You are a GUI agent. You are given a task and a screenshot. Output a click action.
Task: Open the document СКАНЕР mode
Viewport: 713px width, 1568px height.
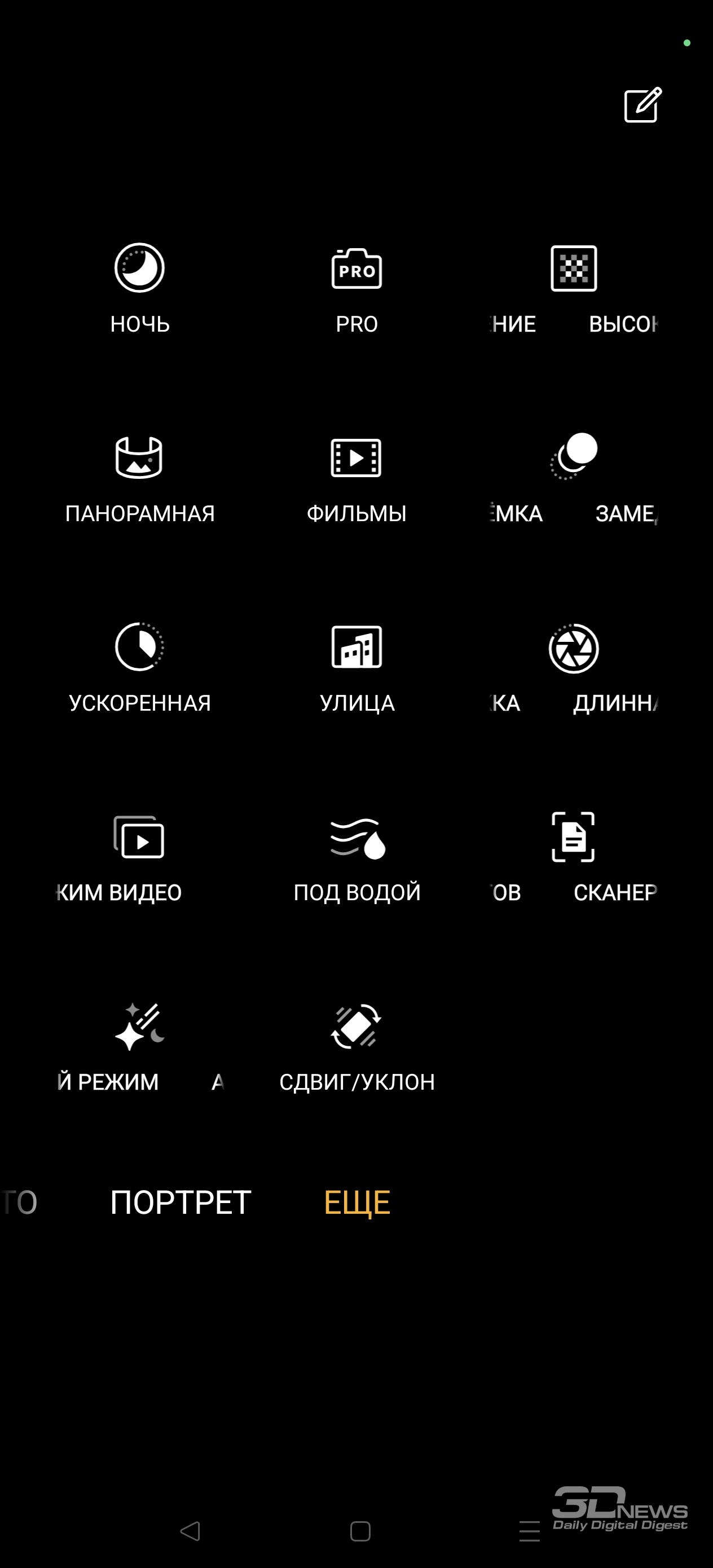574,858
